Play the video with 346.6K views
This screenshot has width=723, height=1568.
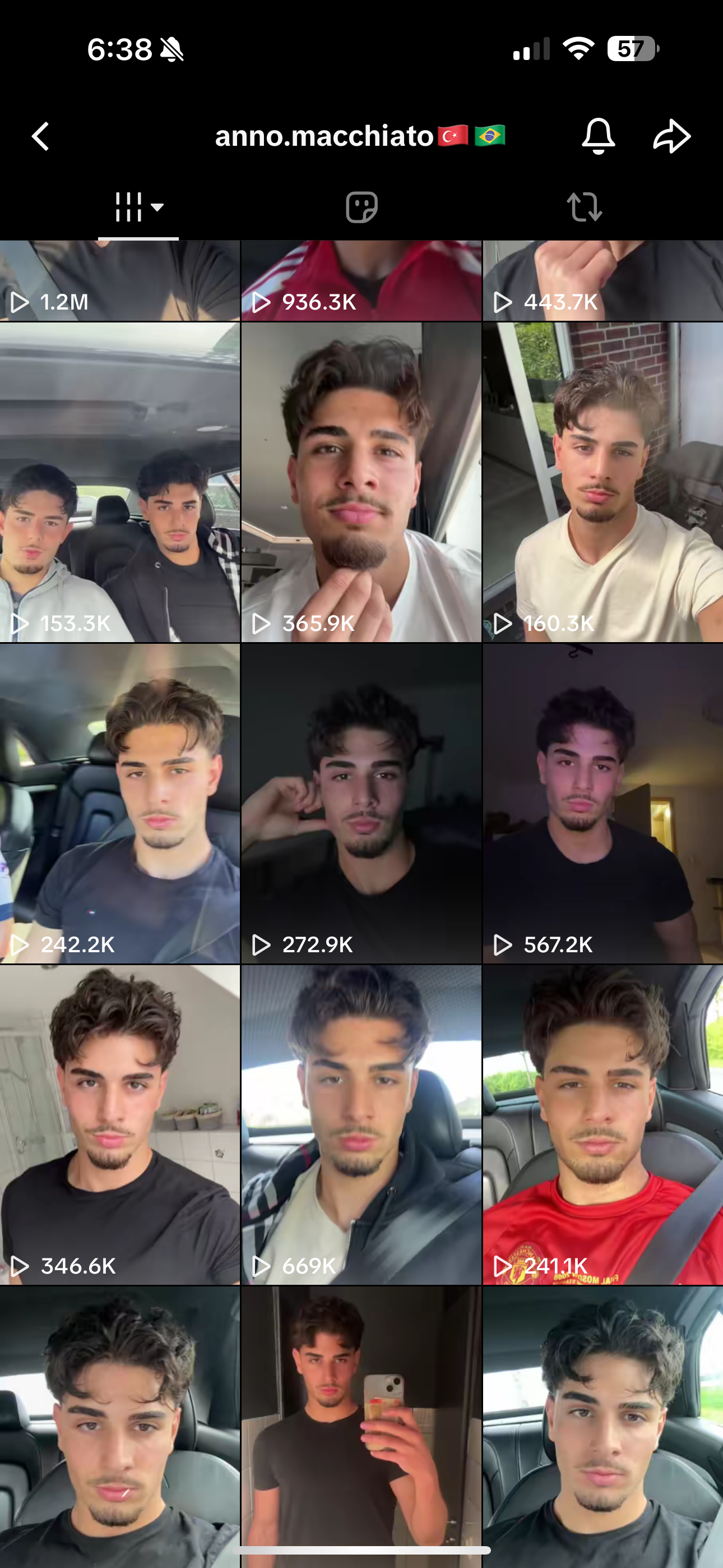(x=120, y=1126)
